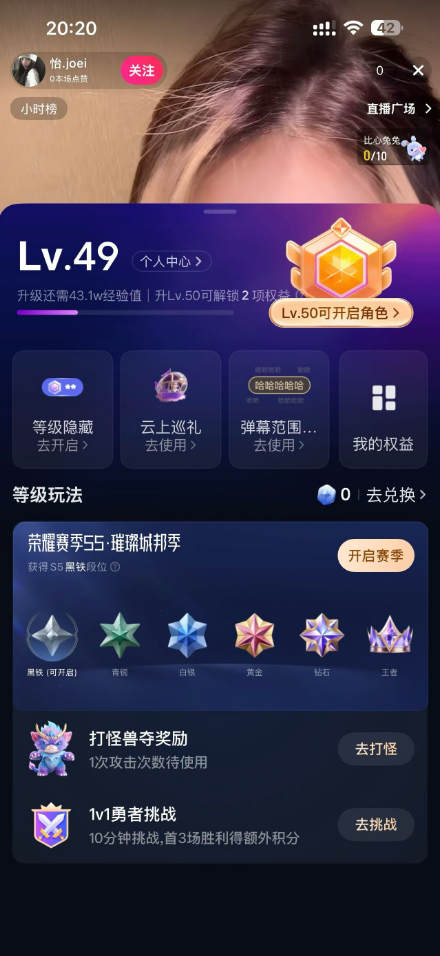Show help for the S5 黑铁 rank
This screenshot has height=956, width=440.
coord(115,566)
